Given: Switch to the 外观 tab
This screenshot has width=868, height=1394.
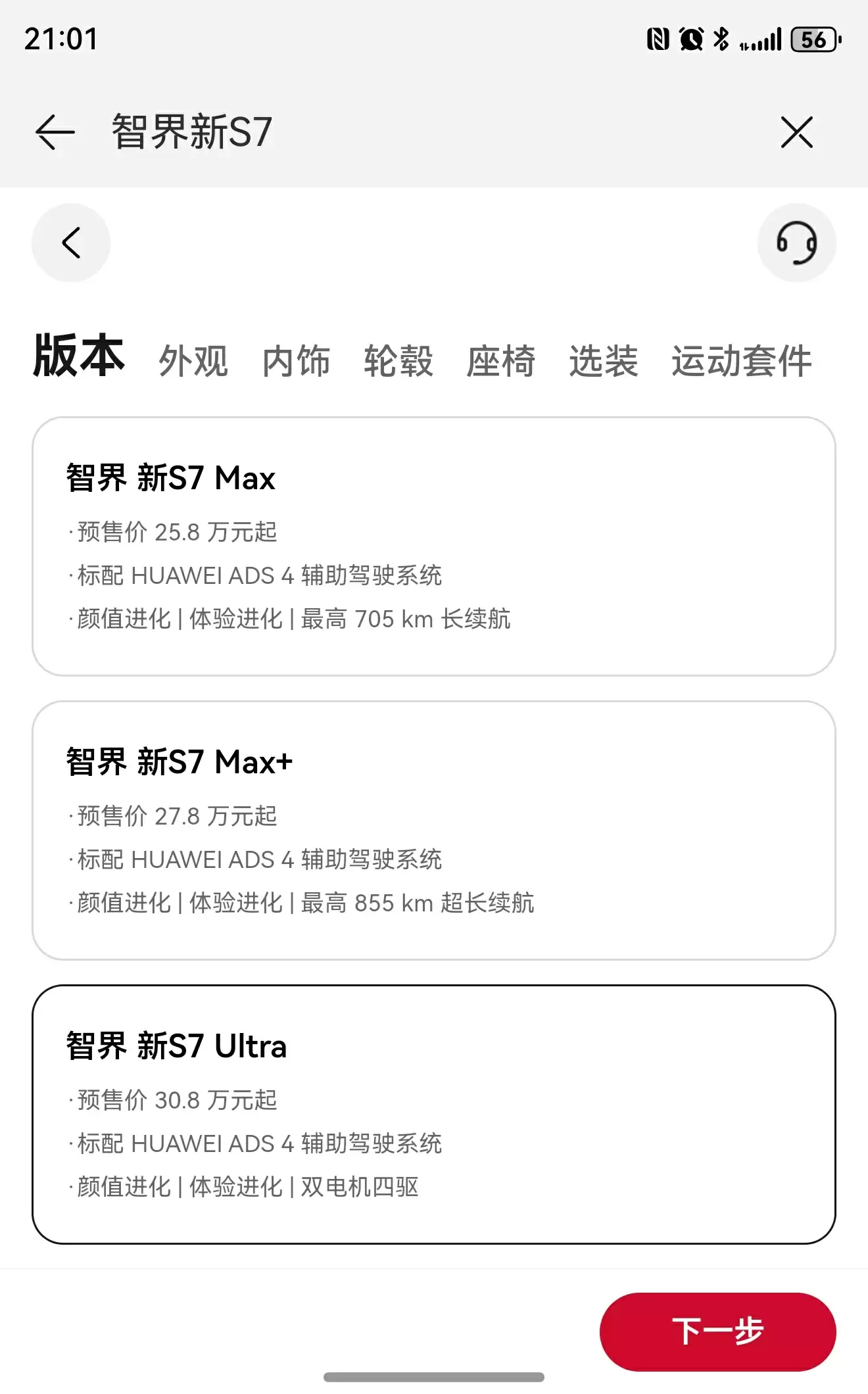Looking at the screenshot, I should (x=194, y=360).
